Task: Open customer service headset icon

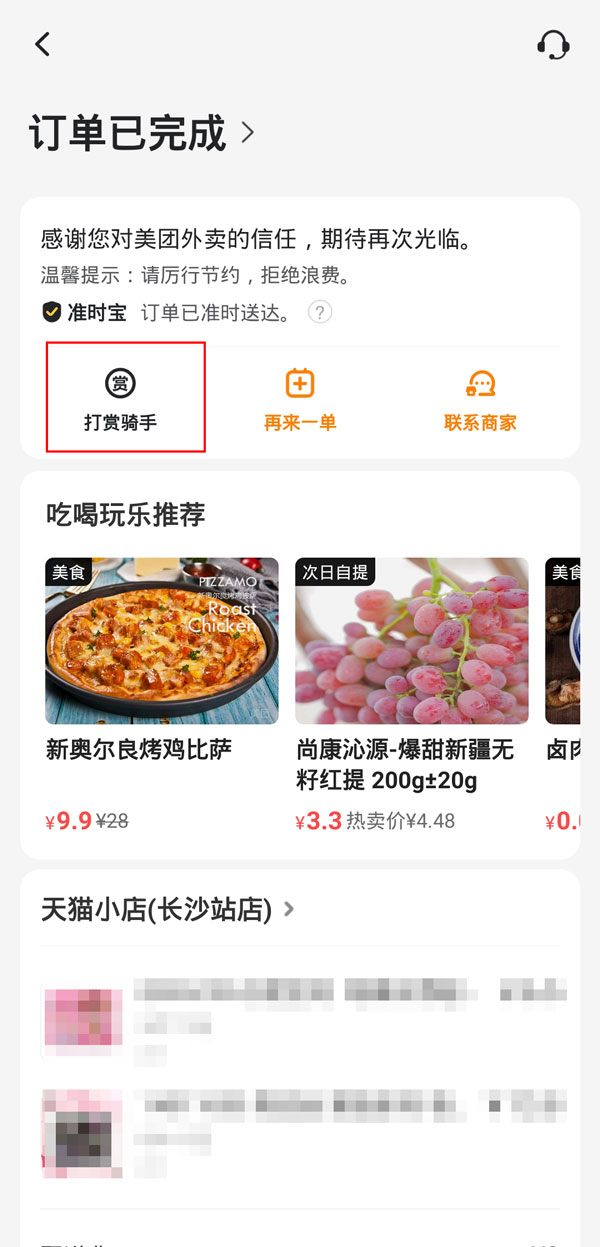Action: [553, 45]
